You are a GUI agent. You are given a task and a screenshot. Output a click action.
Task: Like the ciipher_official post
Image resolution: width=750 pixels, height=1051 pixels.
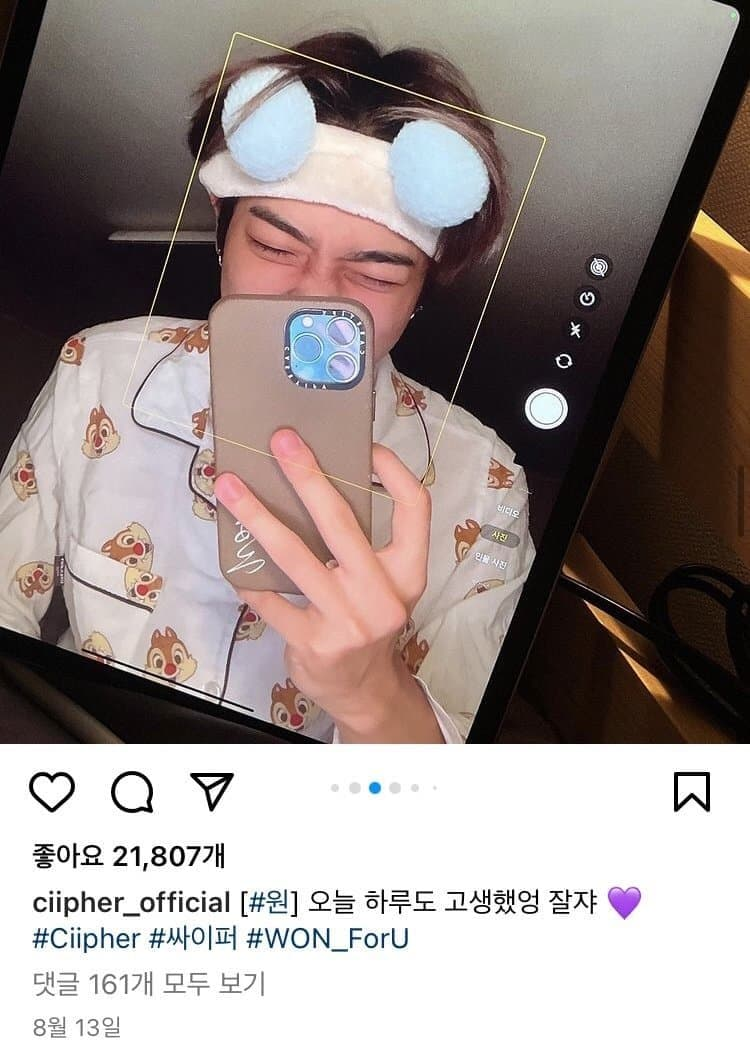52,791
